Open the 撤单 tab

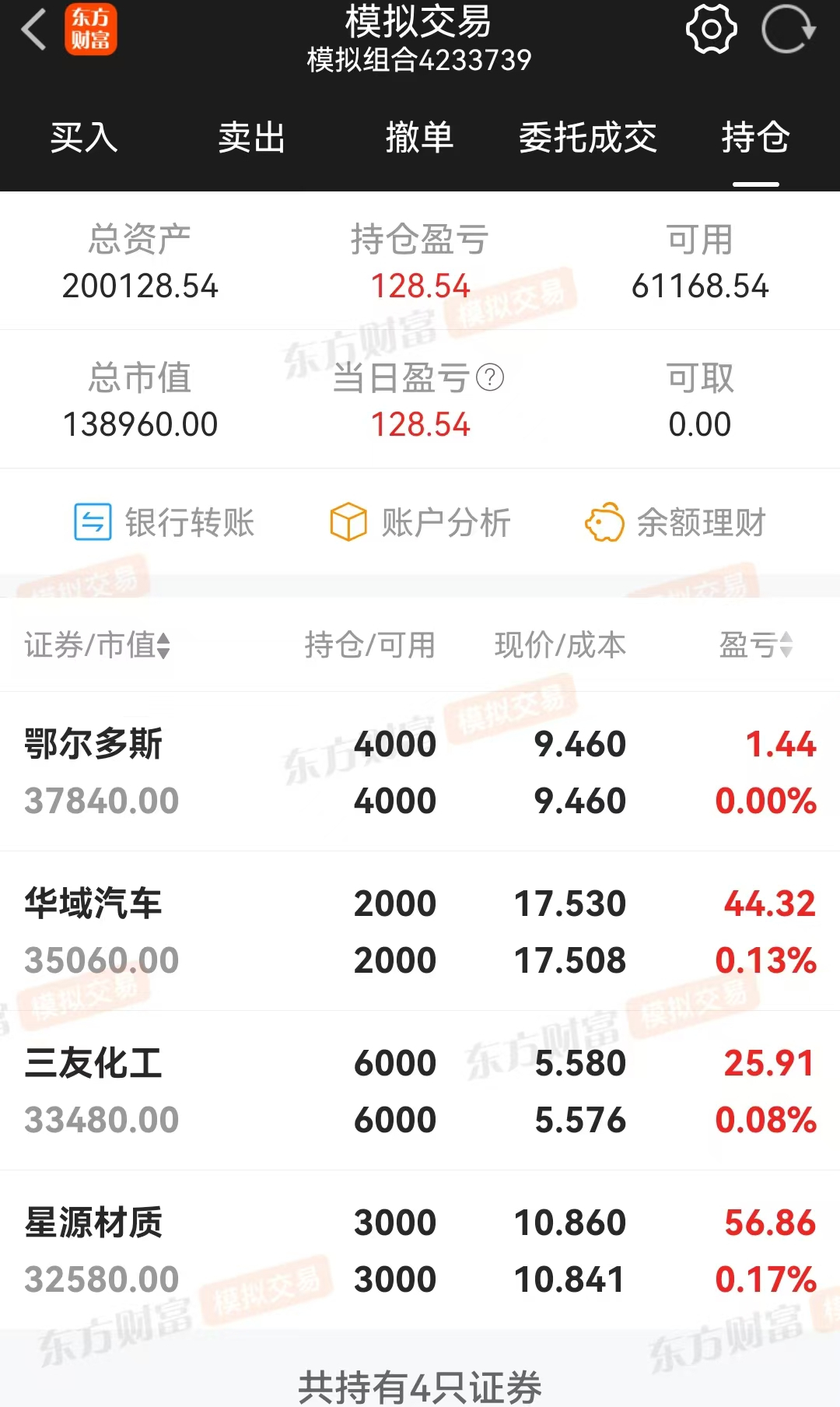[418, 139]
